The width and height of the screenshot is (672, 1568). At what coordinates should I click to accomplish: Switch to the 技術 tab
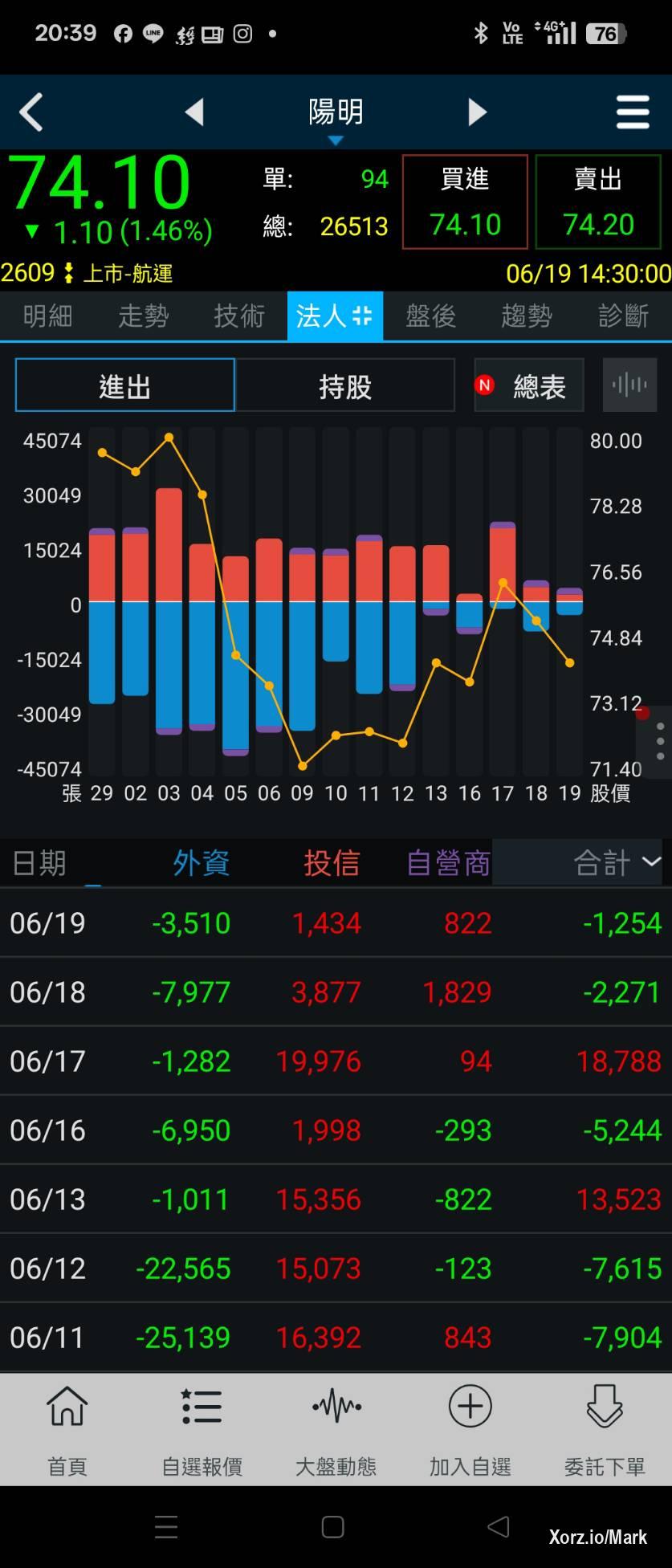click(x=239, y=316)
